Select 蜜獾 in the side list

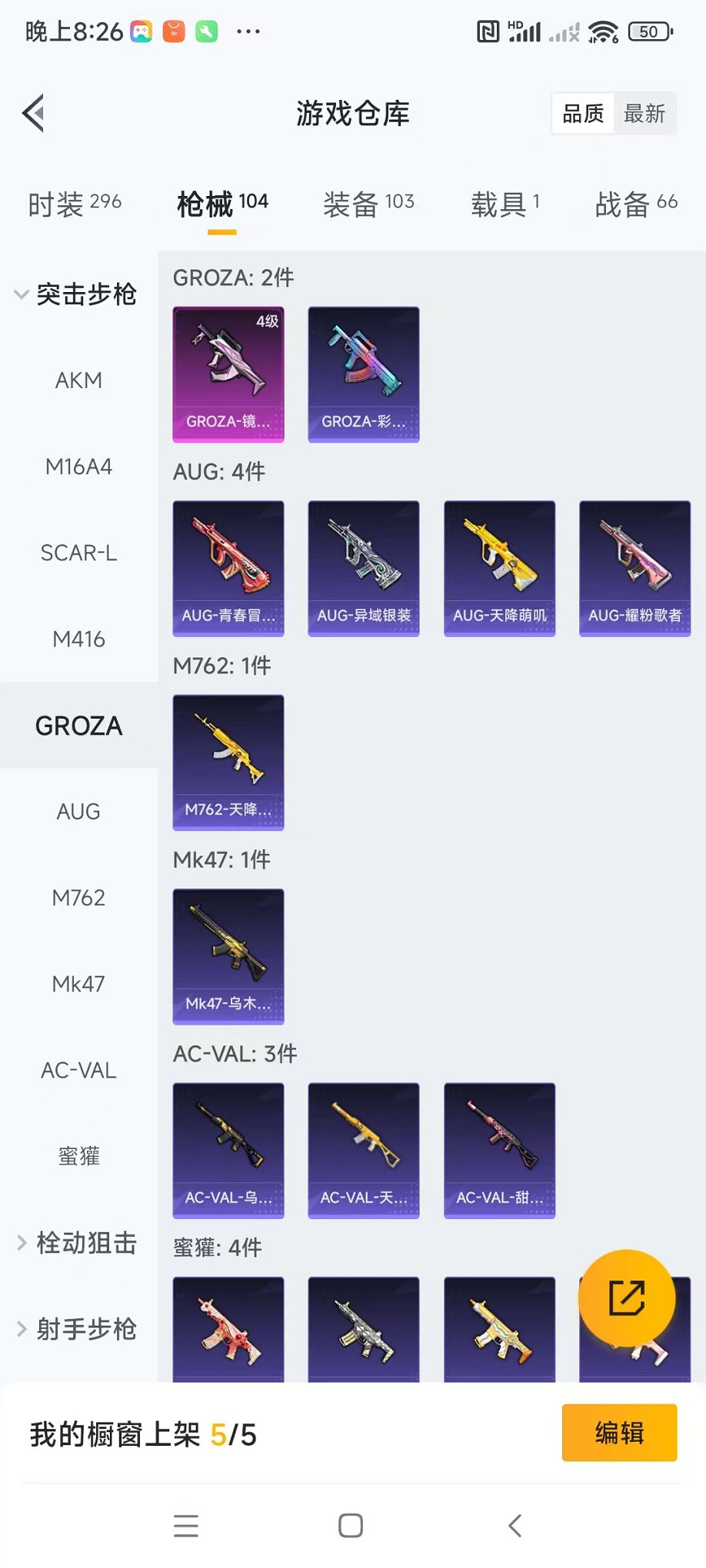(78, 1156)
